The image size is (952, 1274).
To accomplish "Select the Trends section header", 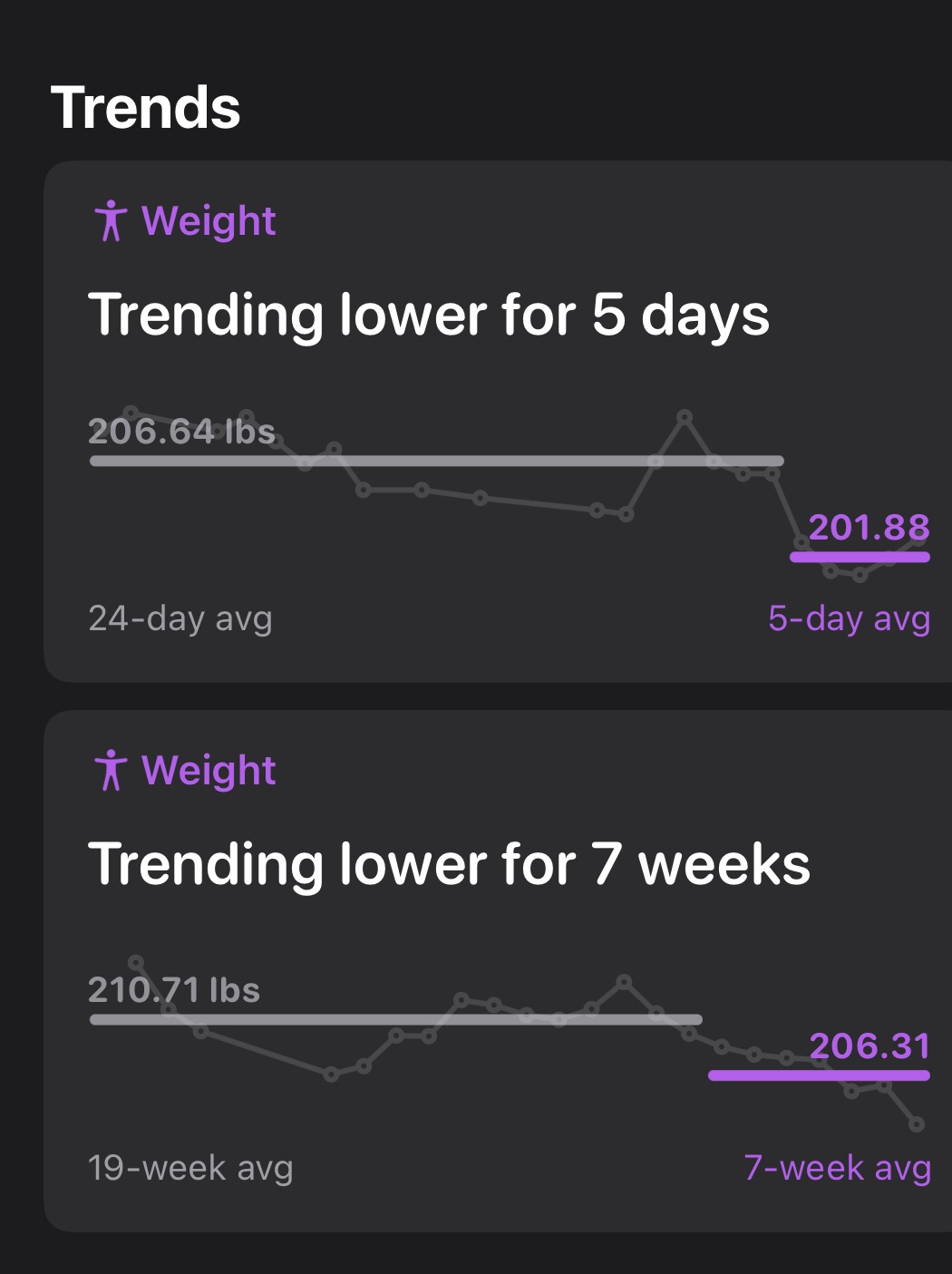I will pyautogui.click(x=145, y=107).
